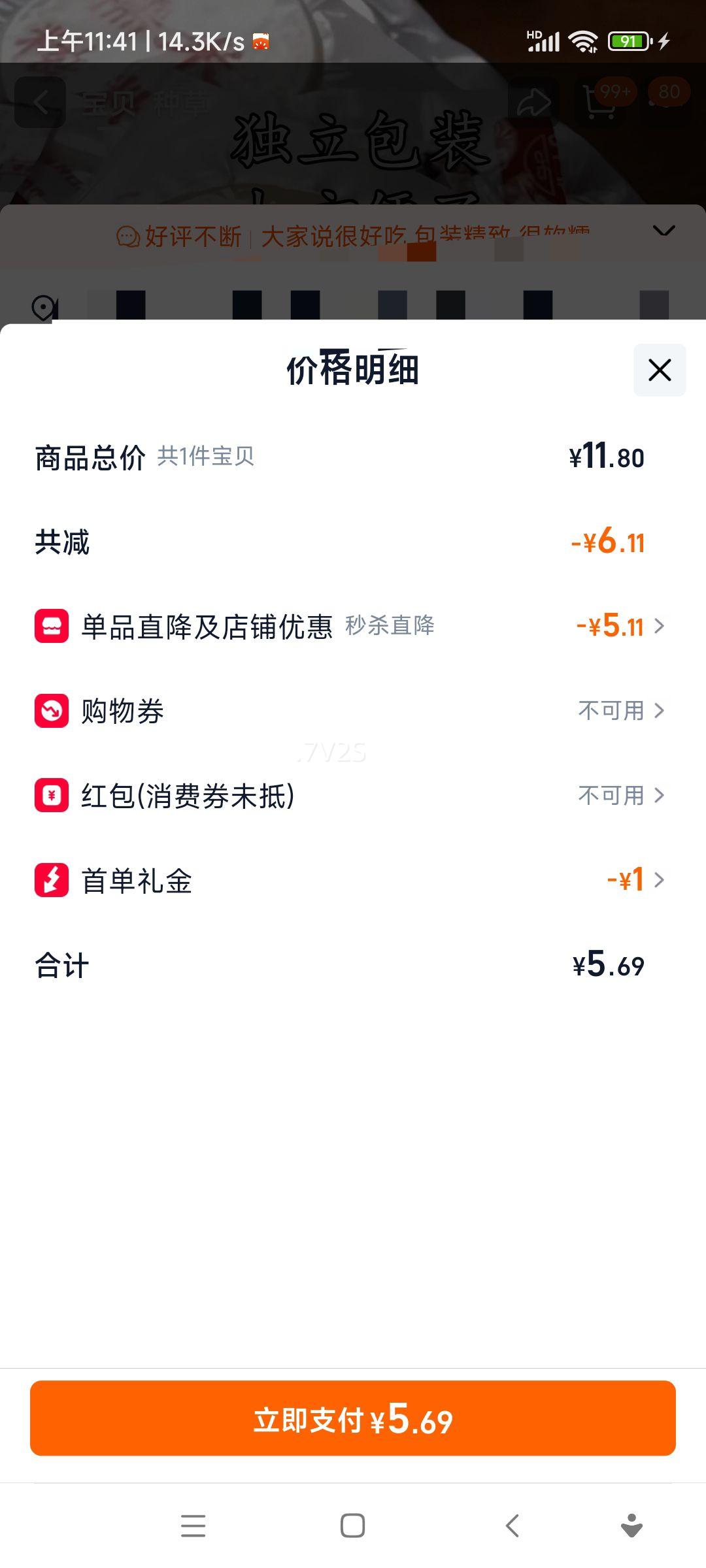
Task: Go back with the system back button
Action: tap(513, 1526)
